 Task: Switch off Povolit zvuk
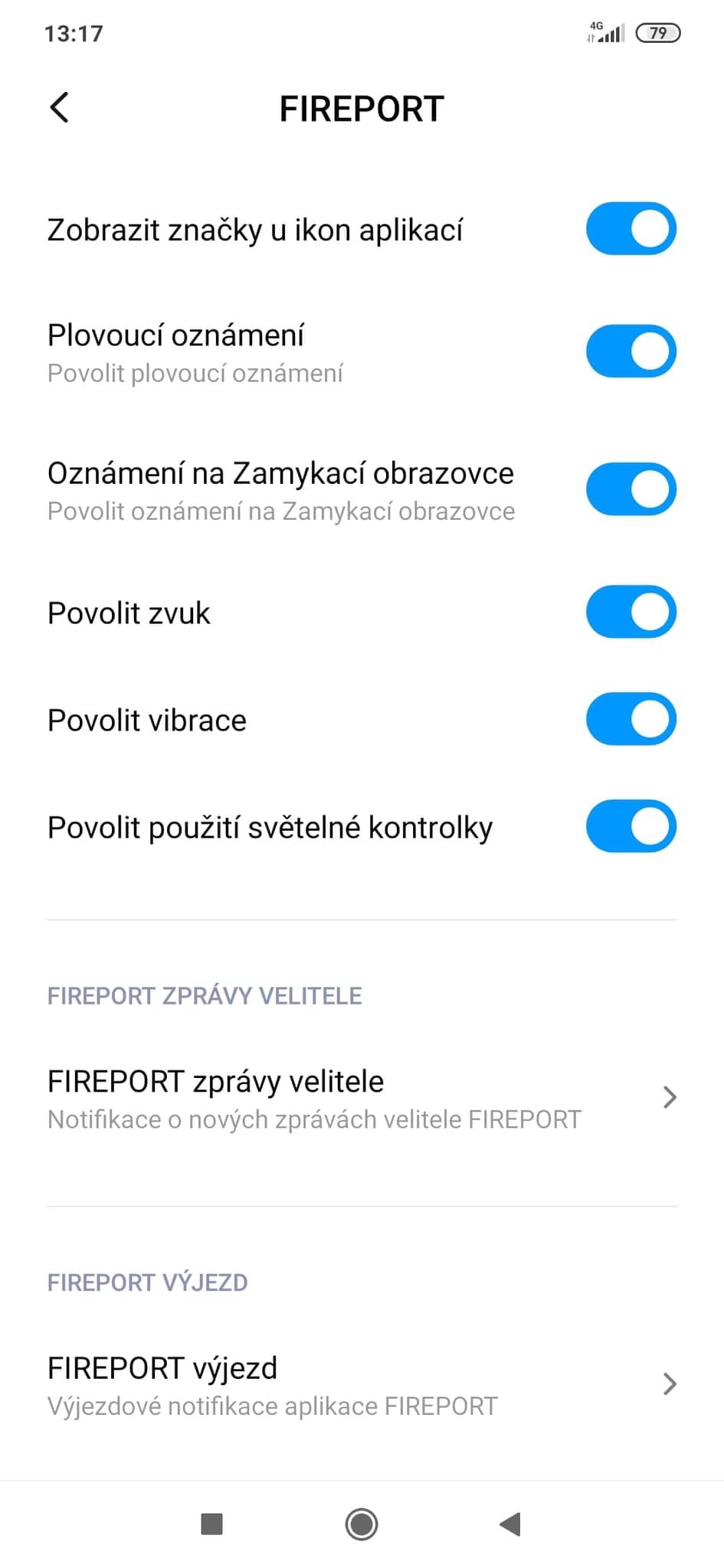631,612
